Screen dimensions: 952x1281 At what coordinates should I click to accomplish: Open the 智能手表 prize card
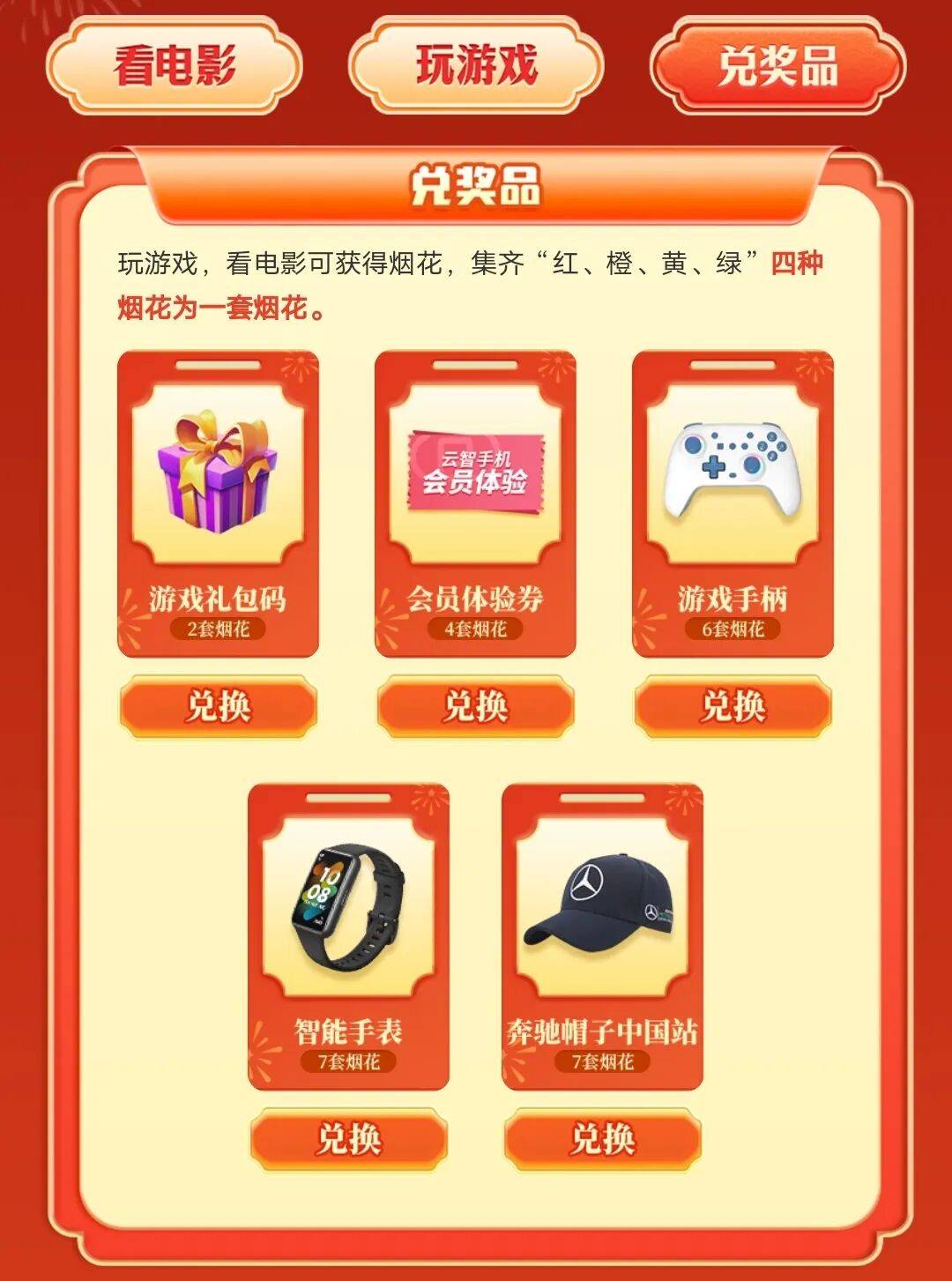348,936
